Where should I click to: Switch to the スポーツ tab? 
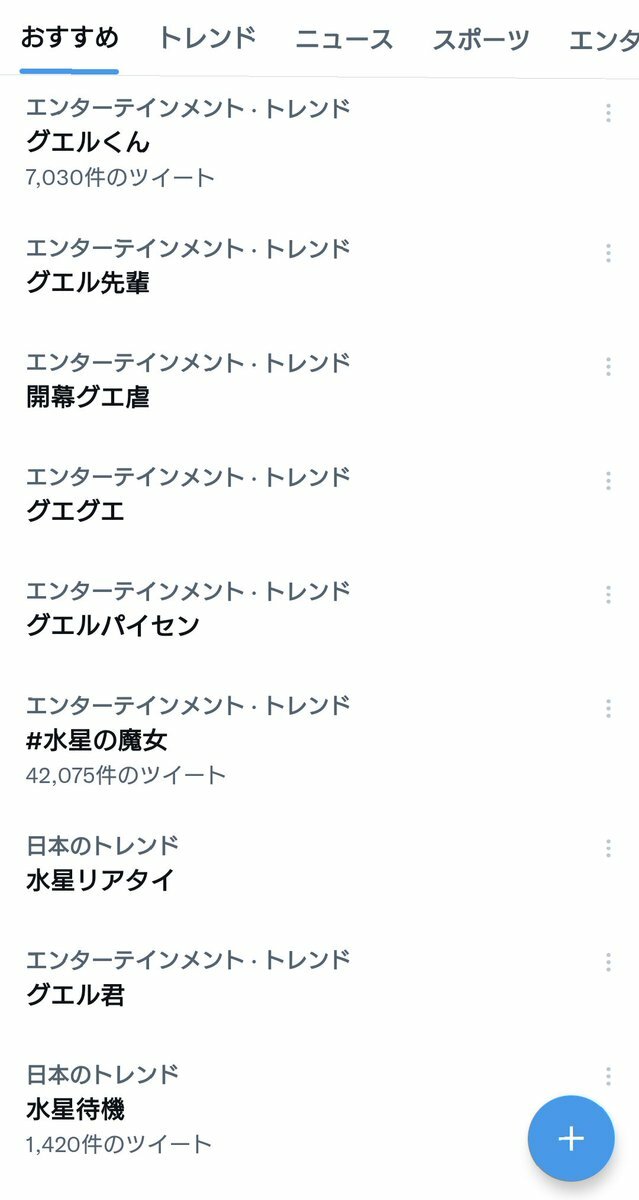click(x=481, y=39)
